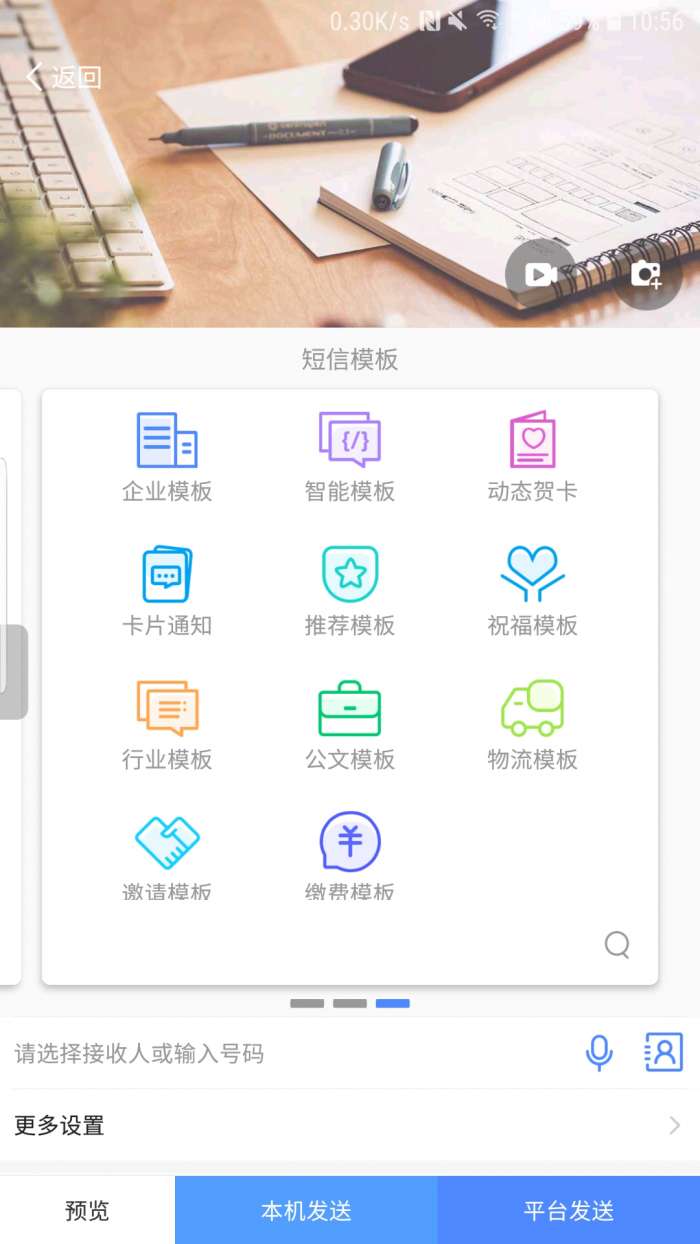Image resolution: width=700 pixels, height=1244 pixels.
Task: Select 缴费模板 payment templates
Action: click(350, 855)
